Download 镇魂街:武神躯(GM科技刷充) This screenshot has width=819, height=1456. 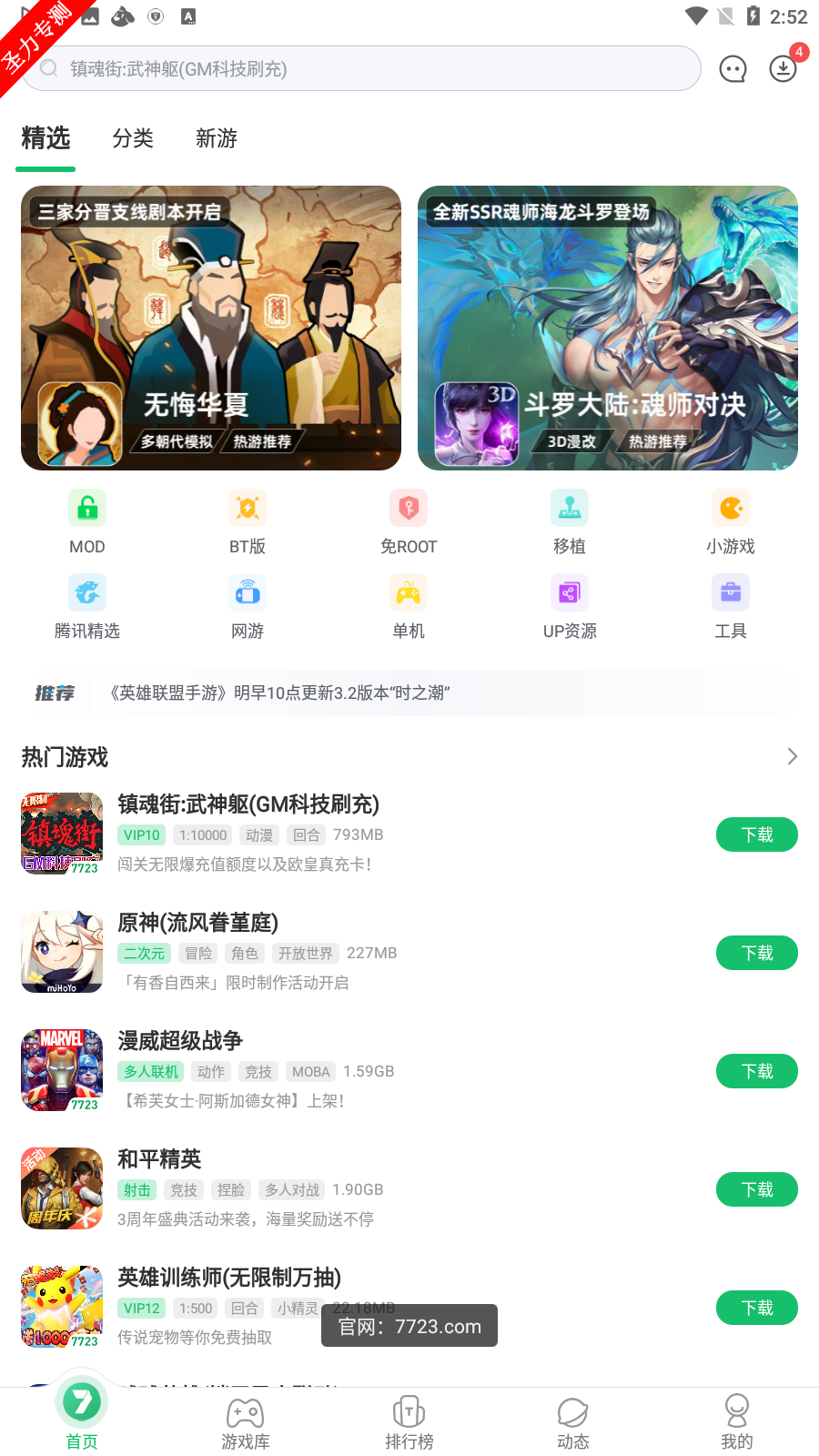click(756, 834)
